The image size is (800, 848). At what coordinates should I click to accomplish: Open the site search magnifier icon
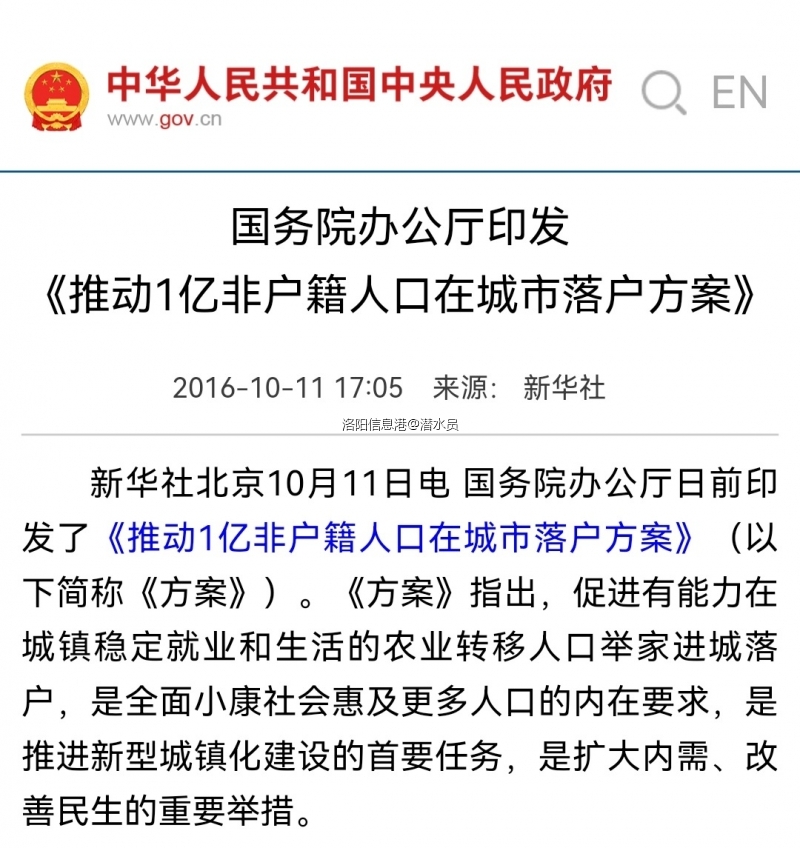(663, 93)
